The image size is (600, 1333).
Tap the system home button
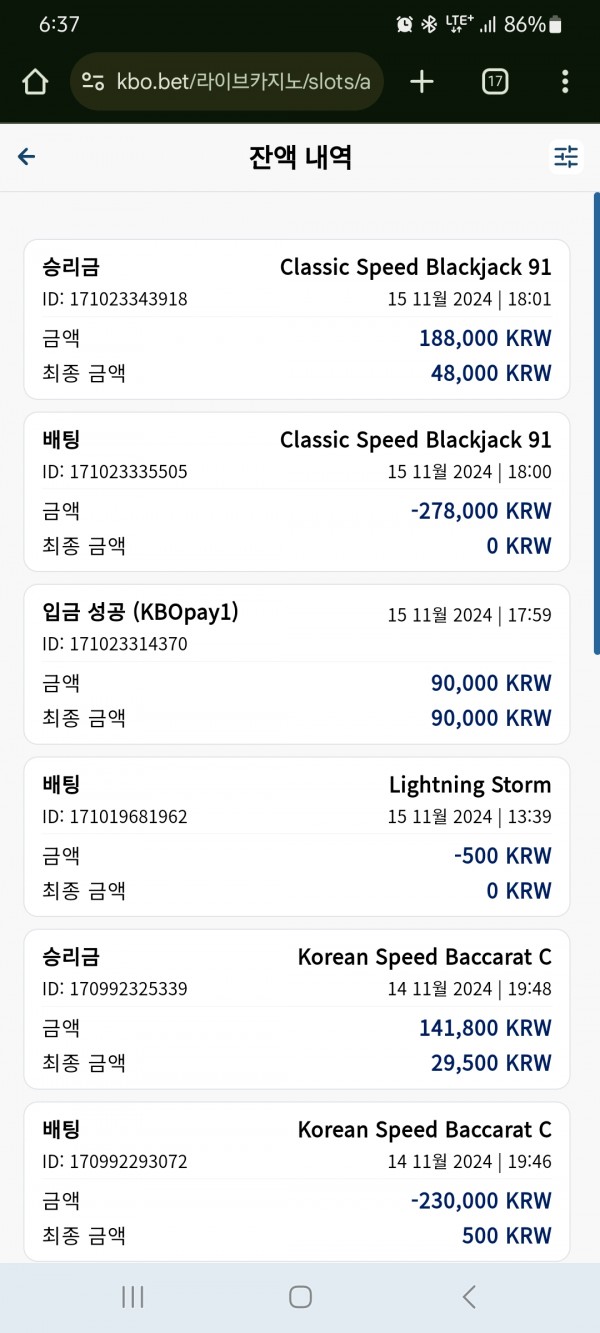[x=300, y=1297]
